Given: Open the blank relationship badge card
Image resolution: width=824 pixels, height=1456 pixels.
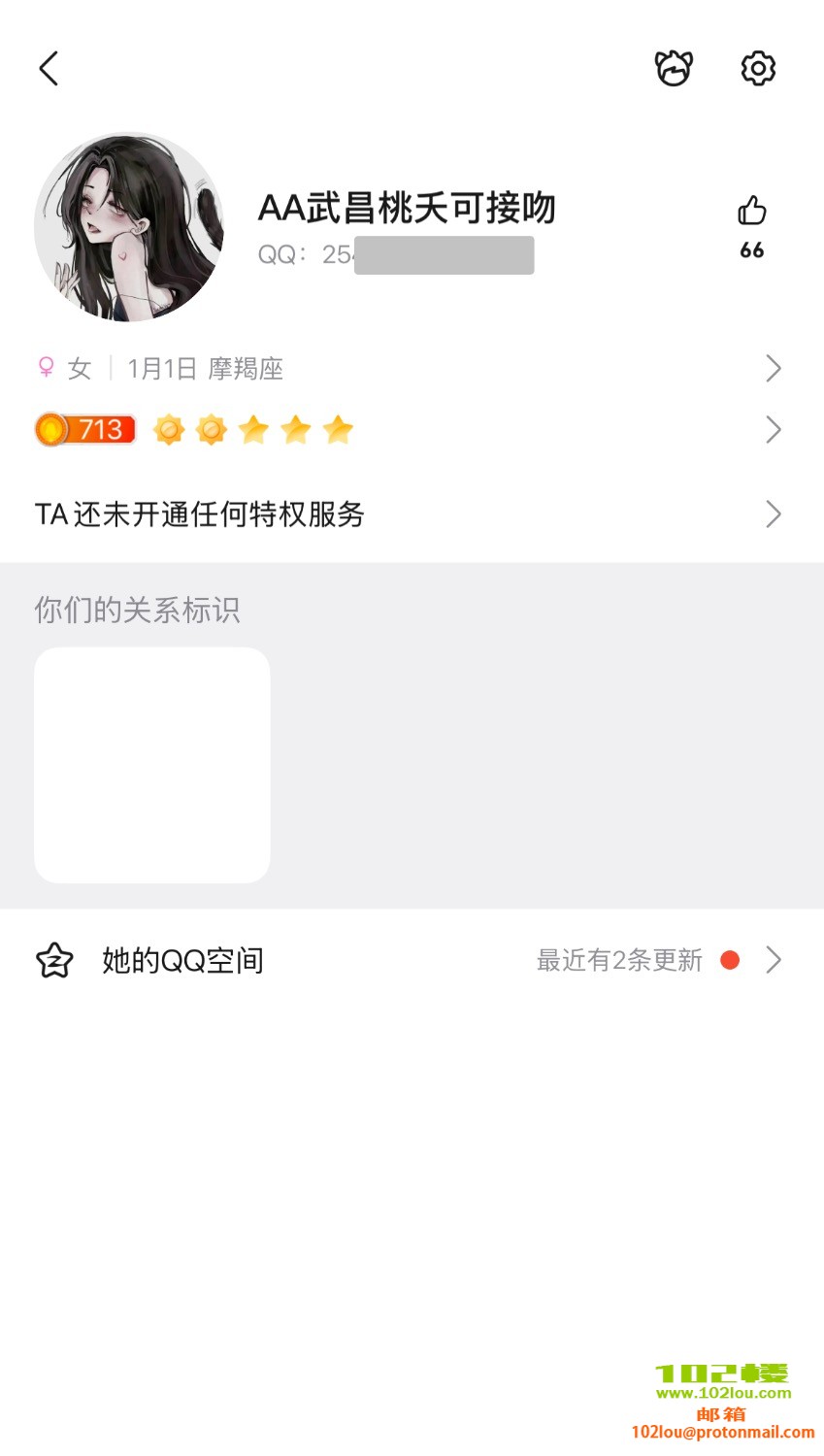Looking at the screenshot, I should click(x=152, y=765).
